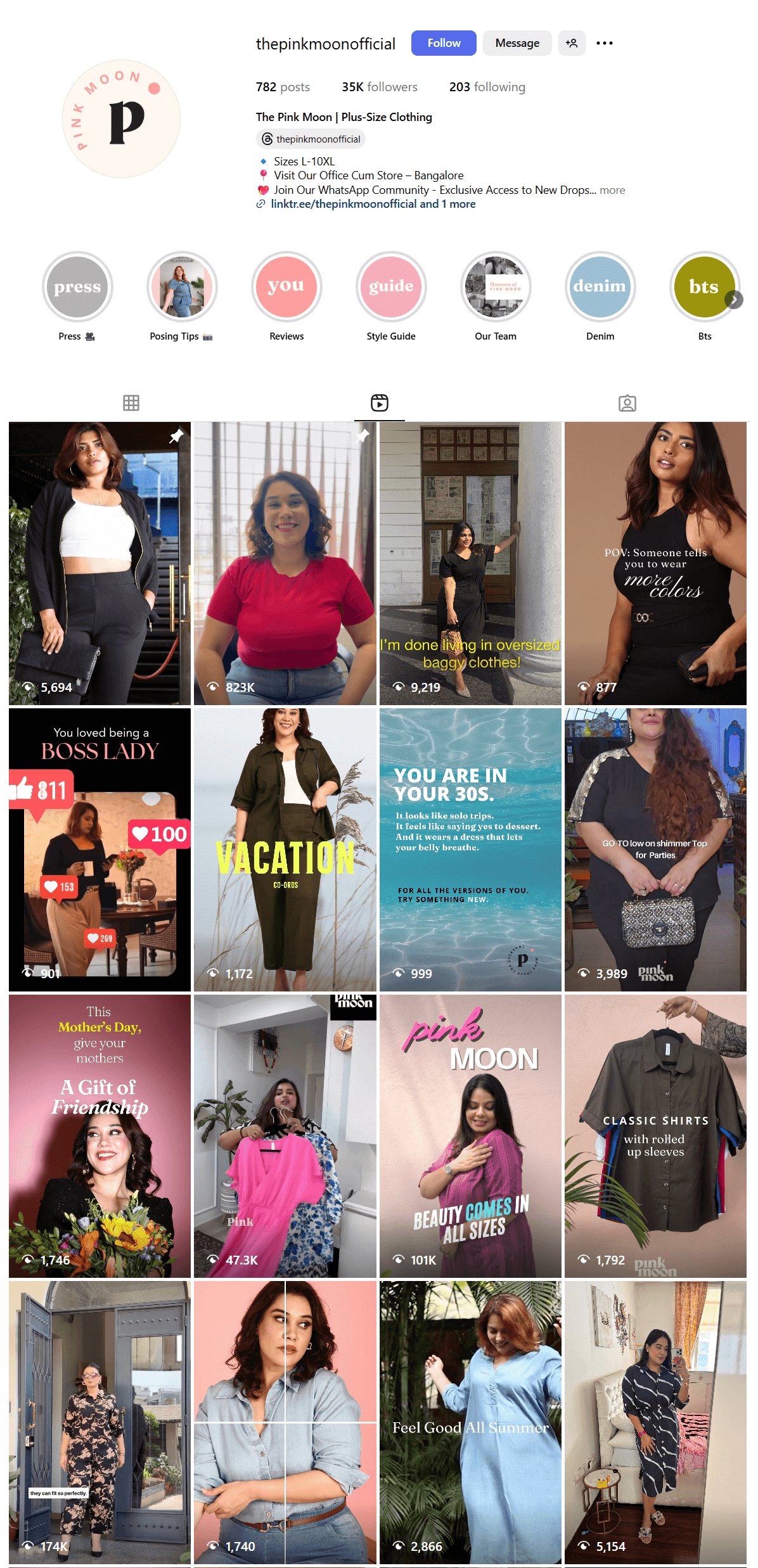Expand the bio with more

pyautogui.click(x=612, y=190)
